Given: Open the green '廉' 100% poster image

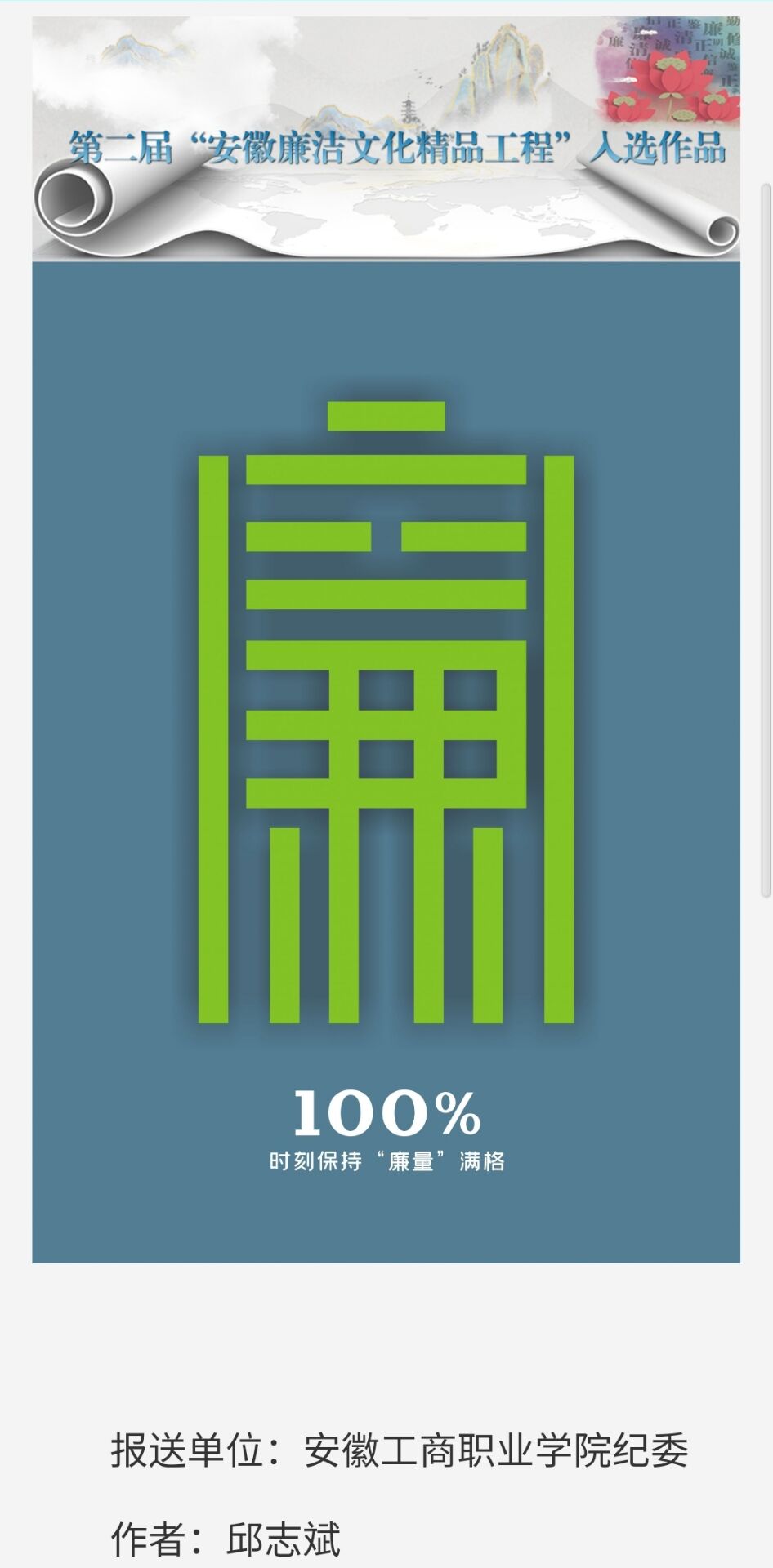Looking at the screenshot, I should [x=386, y=761].
